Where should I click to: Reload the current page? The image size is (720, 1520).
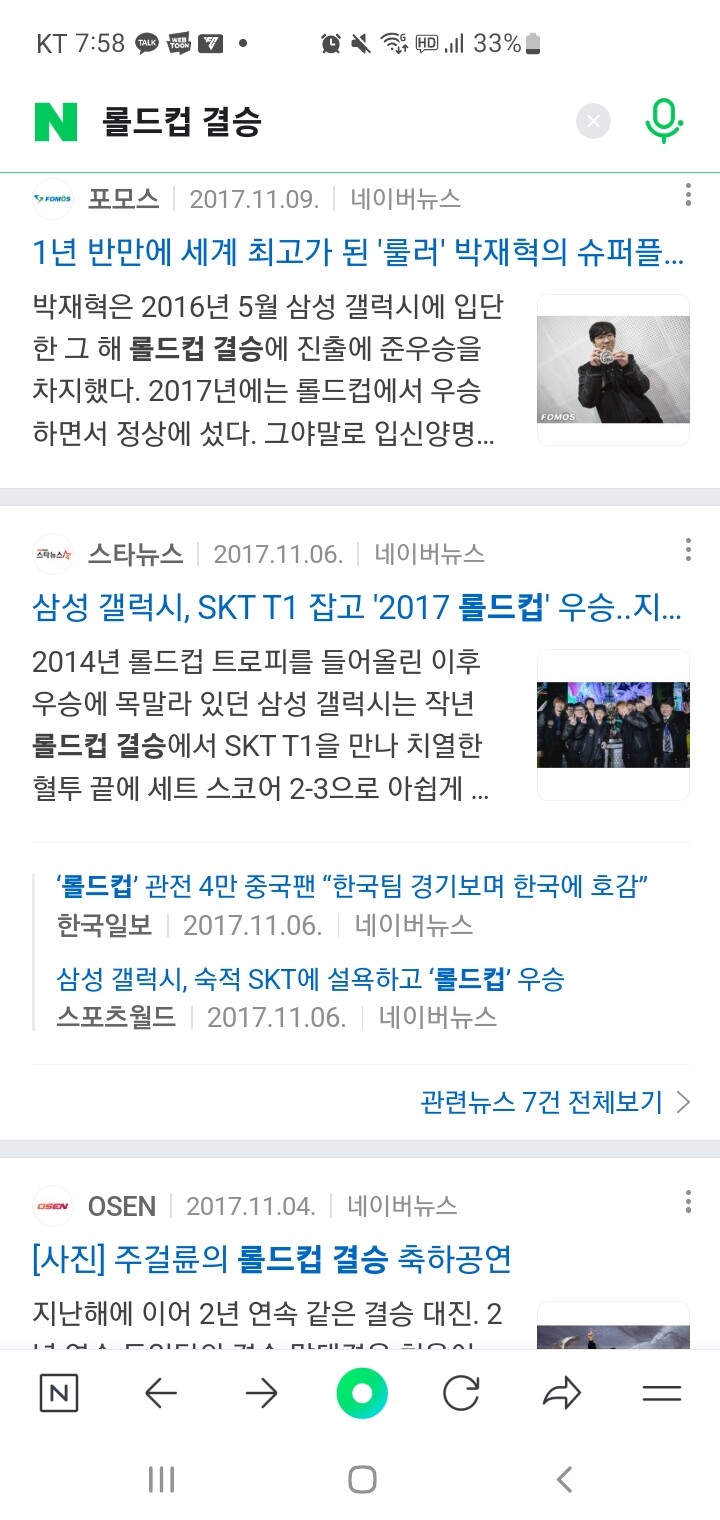coord(461,1393)
